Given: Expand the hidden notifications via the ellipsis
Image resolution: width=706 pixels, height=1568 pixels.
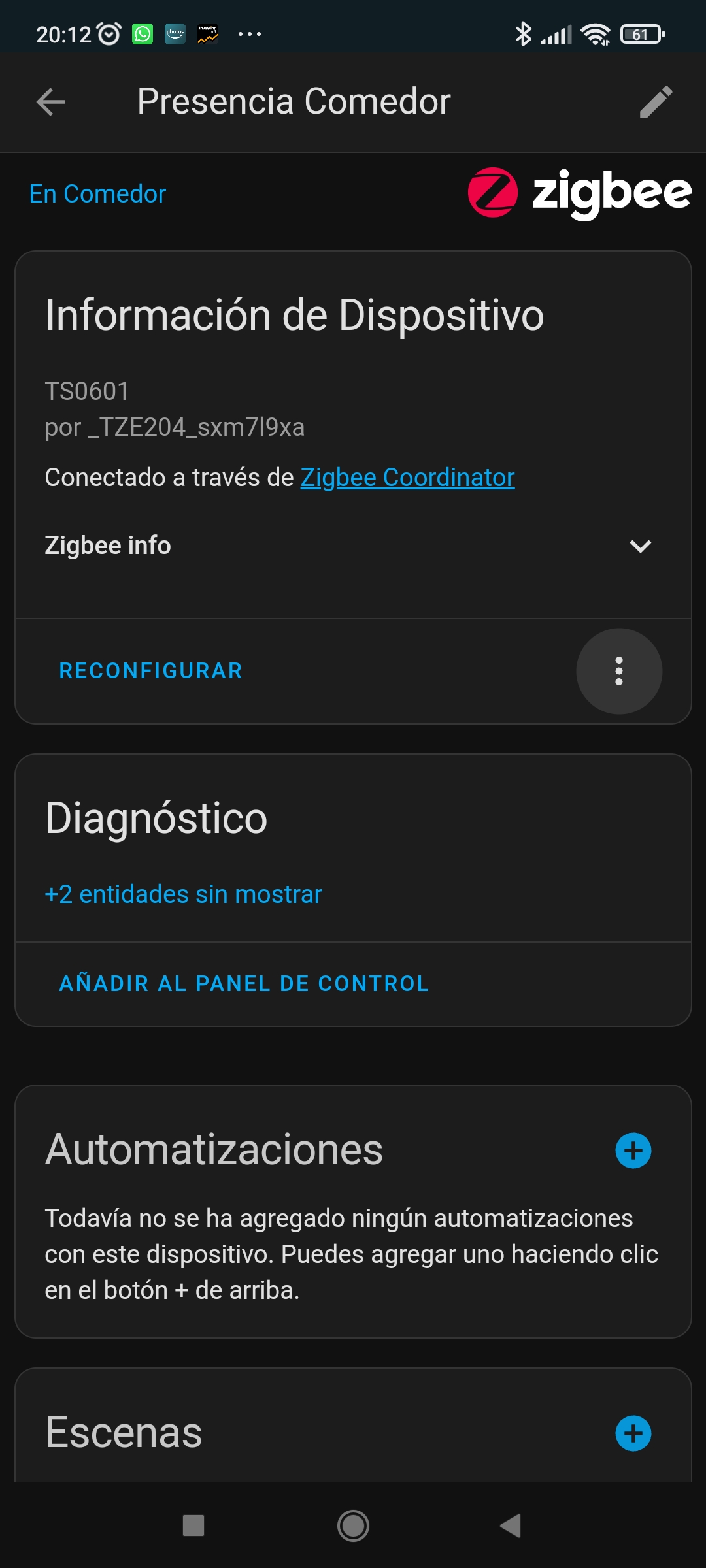Looking at the screenshot, I should click(x=250, y=35).
